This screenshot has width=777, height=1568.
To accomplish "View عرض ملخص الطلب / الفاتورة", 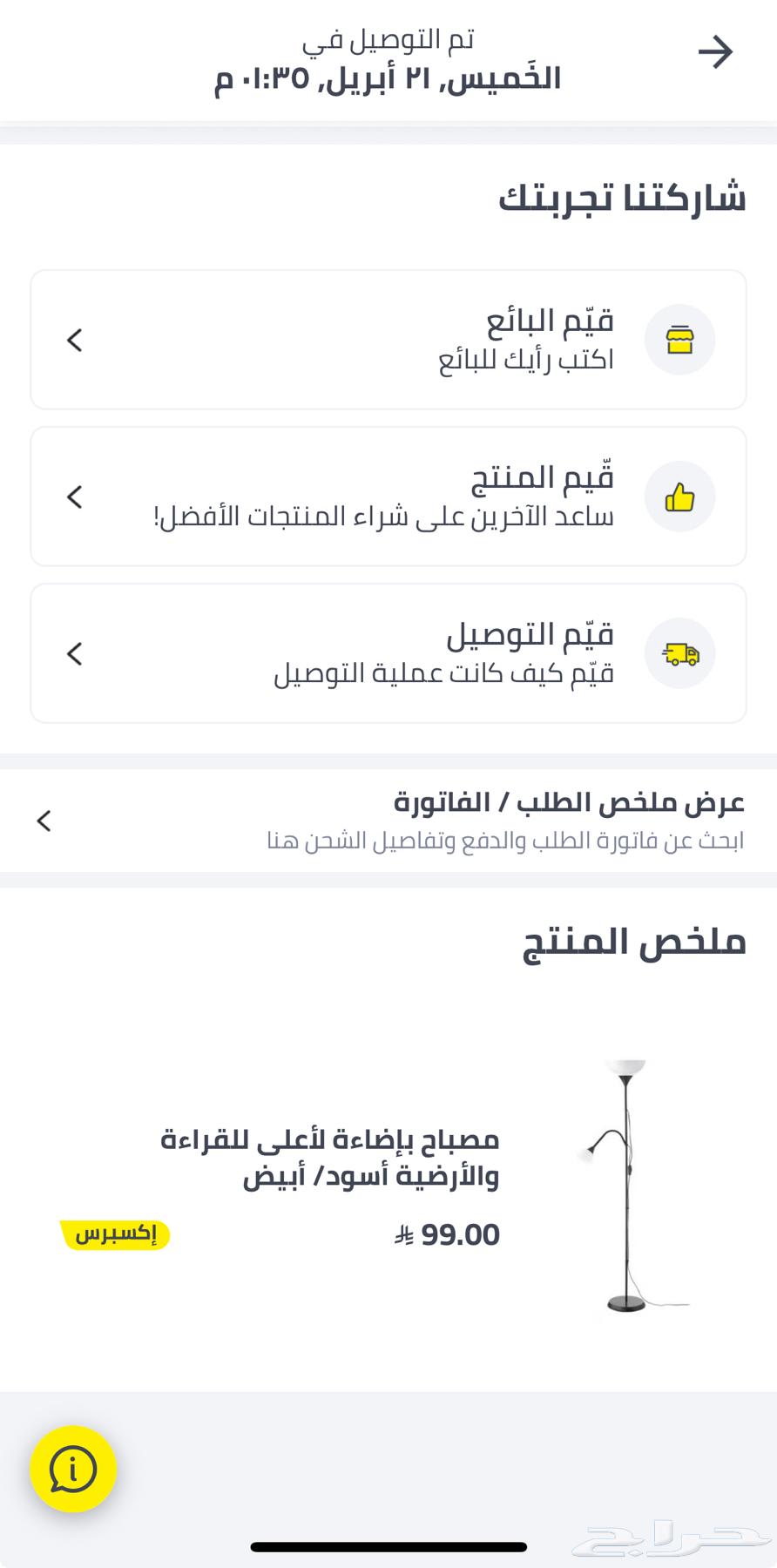I will 388,821.
